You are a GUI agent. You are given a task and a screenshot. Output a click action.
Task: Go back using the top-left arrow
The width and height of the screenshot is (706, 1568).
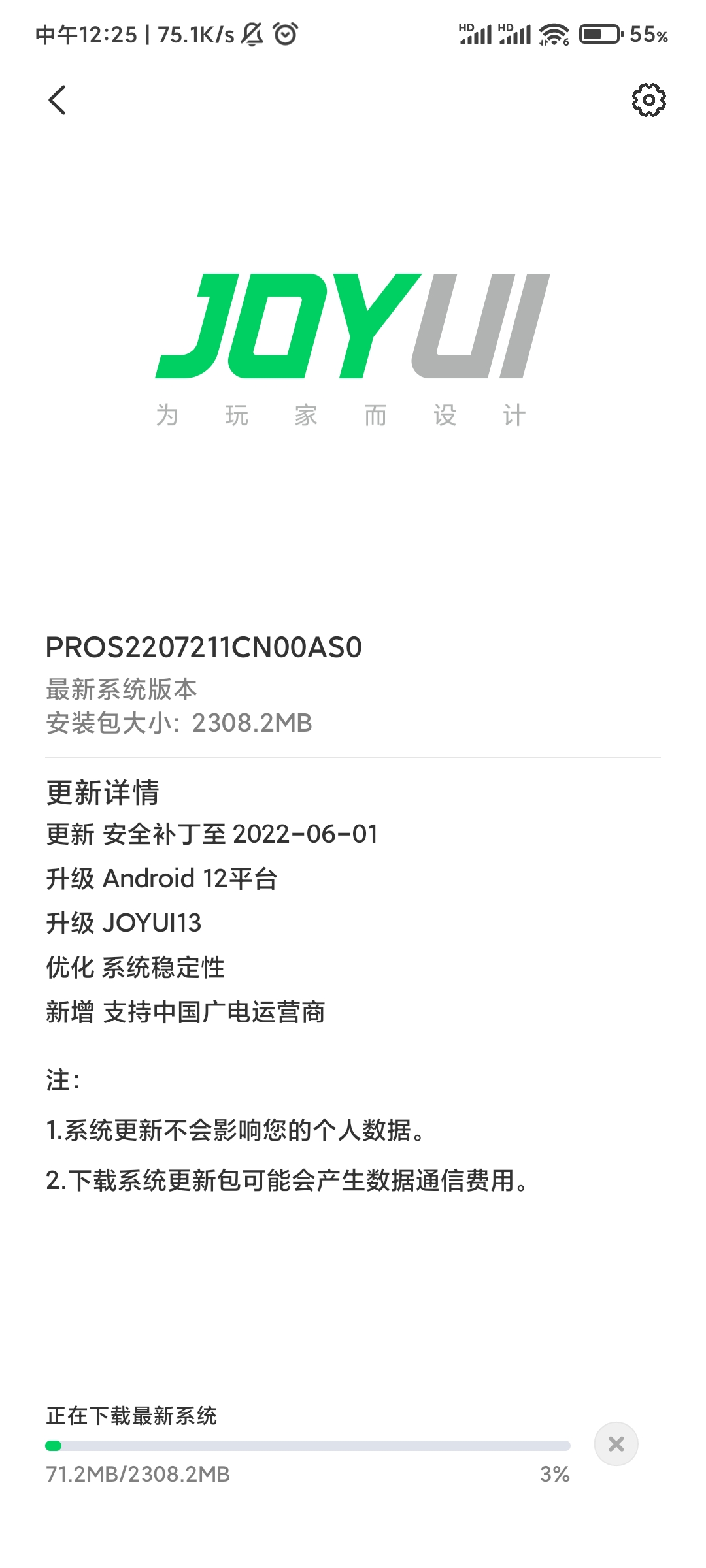(58, 100)
